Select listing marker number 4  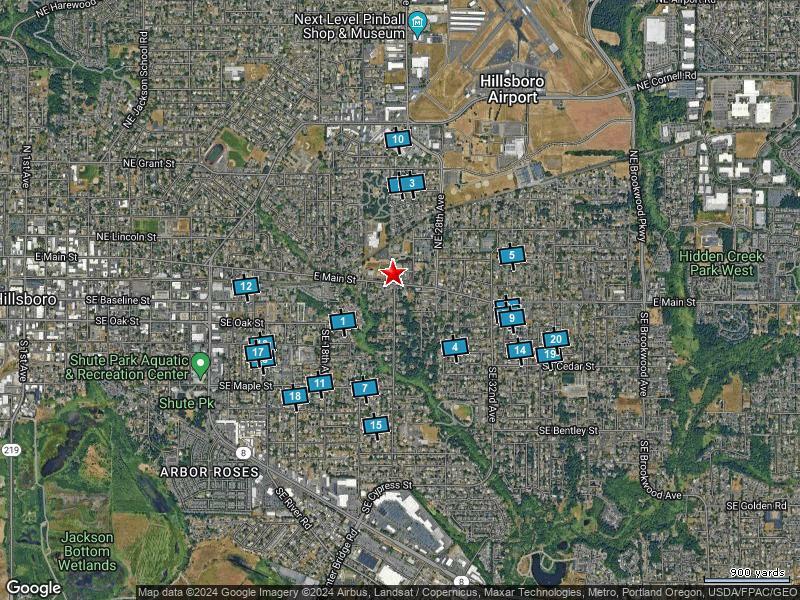tap(455, 348)
